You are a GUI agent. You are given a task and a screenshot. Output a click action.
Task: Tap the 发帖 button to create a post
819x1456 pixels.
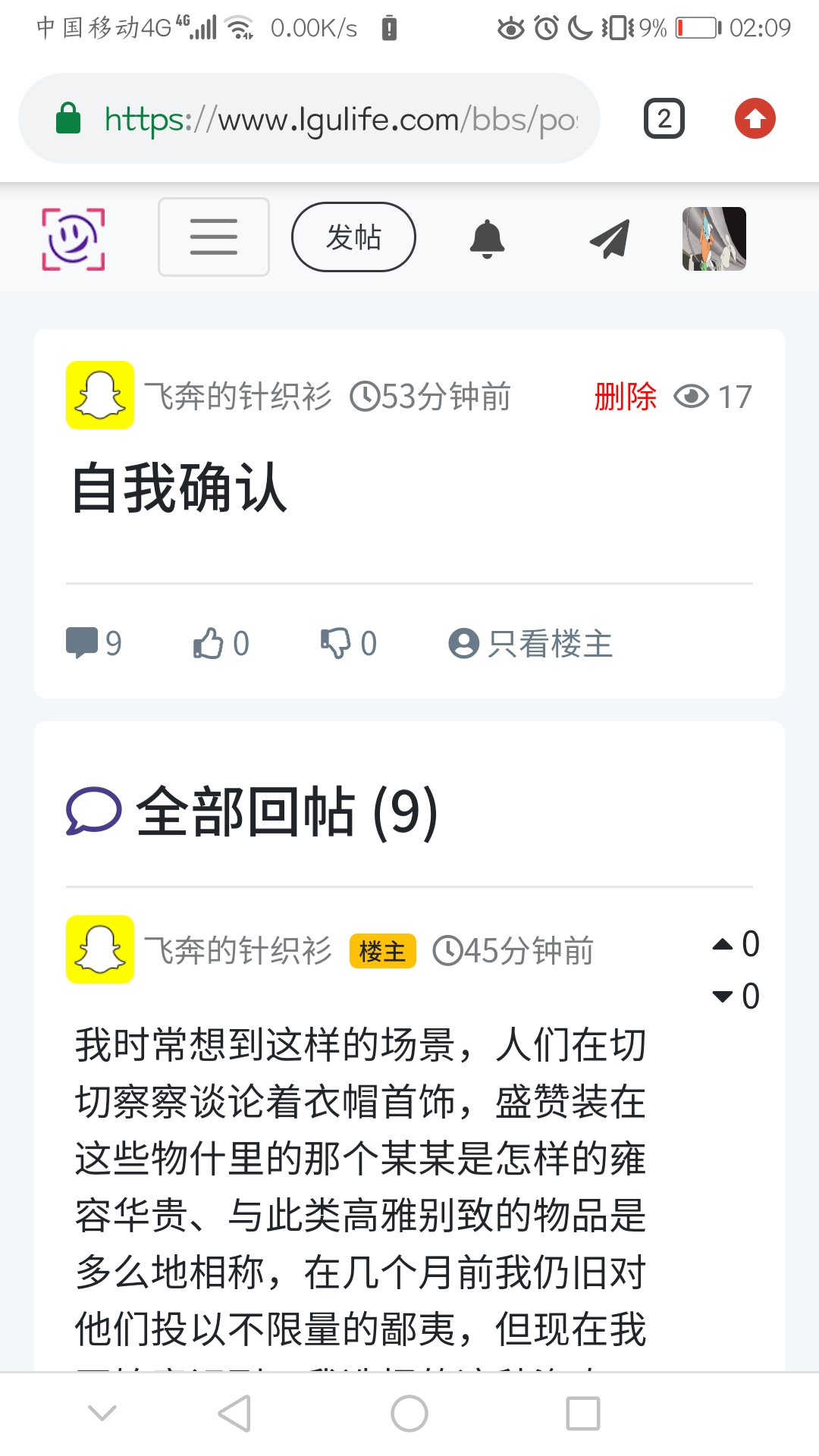click(x=353, y=237)
